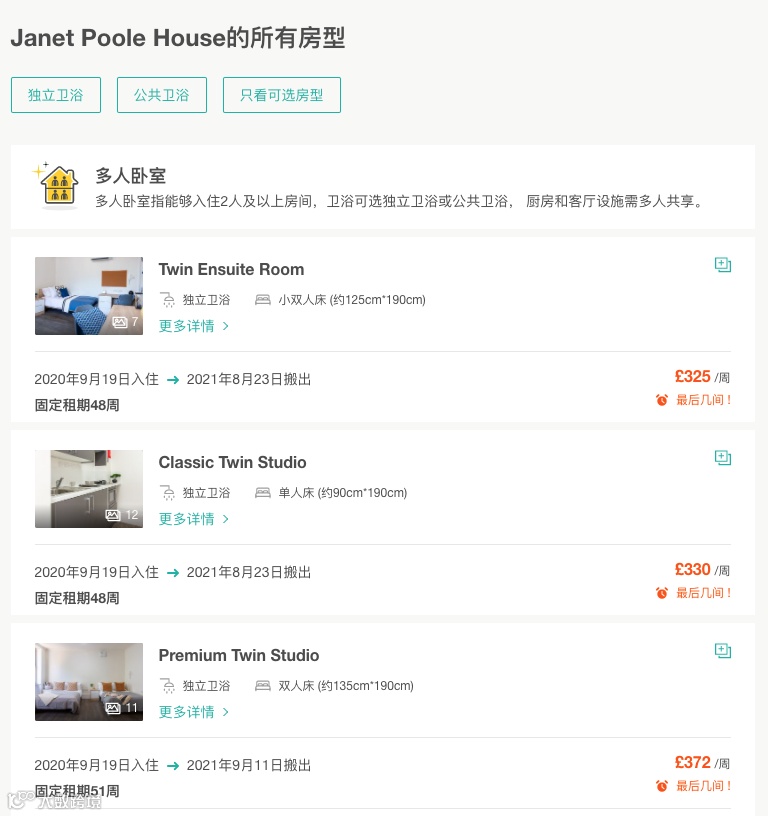
Task: Filter rooms by 独立卫浴
Action: (56, 95)
